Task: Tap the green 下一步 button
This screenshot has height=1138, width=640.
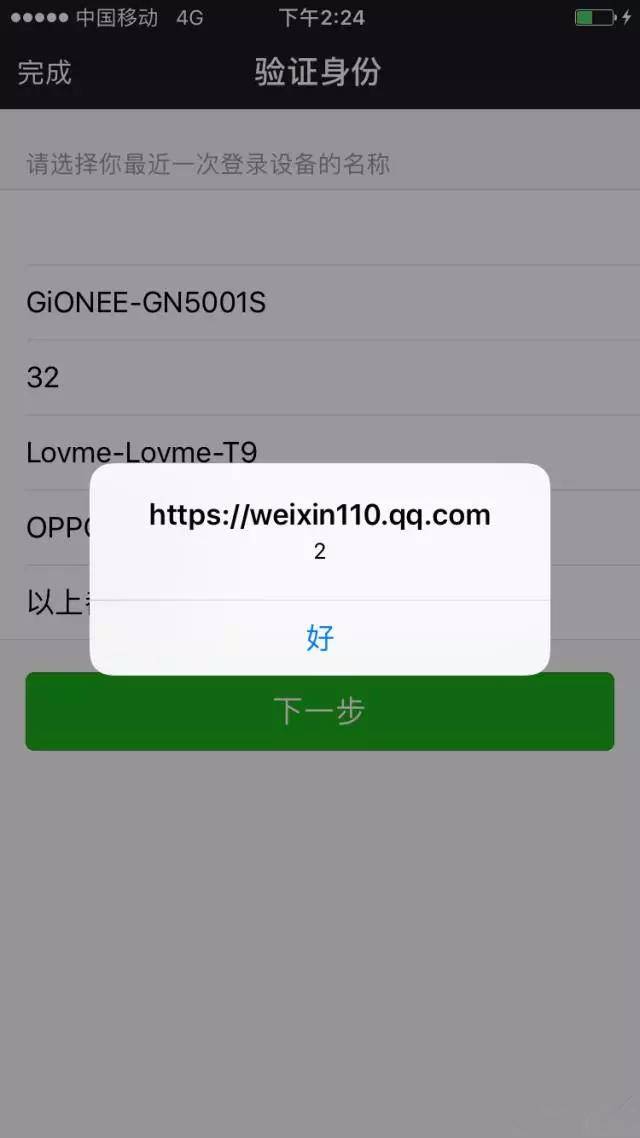Action: [319, 712]
